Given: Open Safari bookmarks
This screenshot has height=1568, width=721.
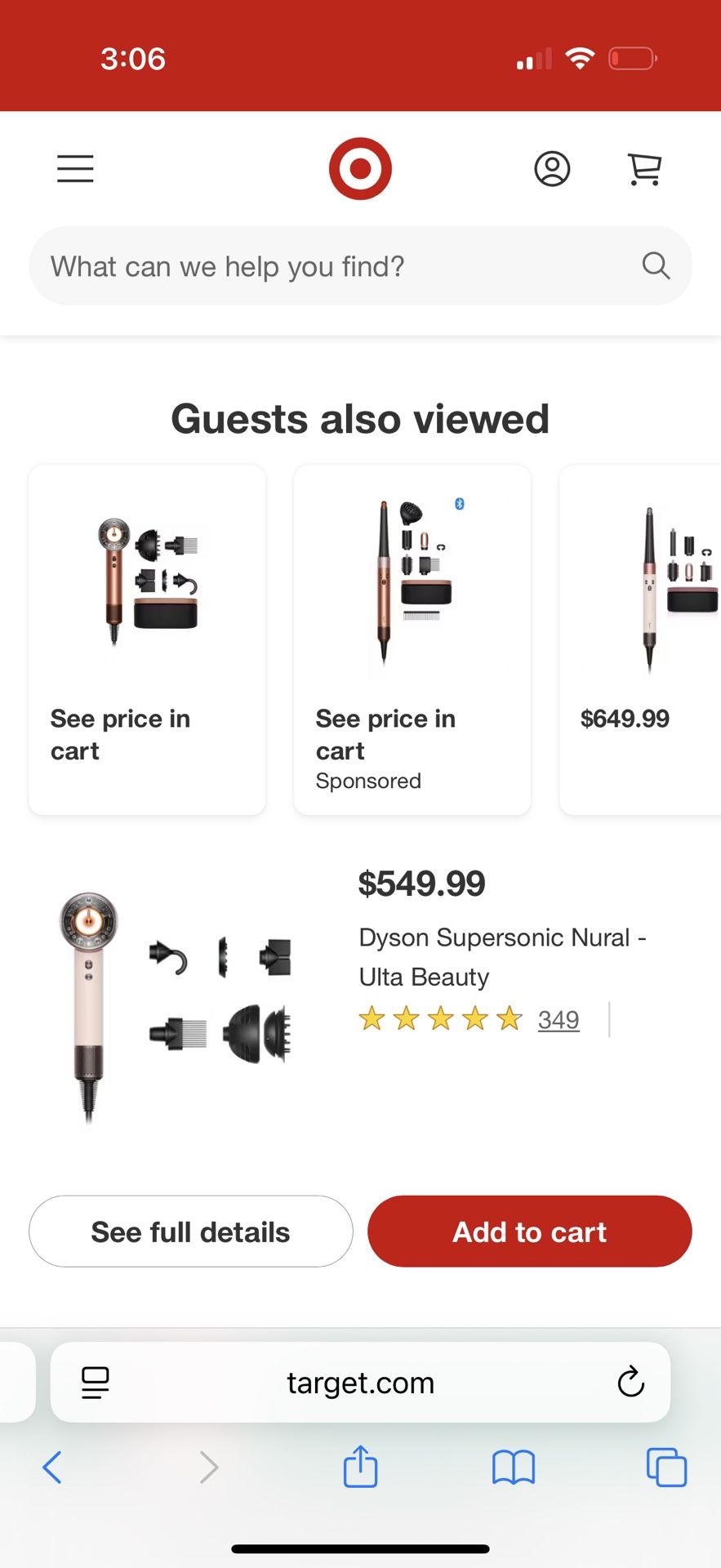Looking at the screenshot, I should 513,1468.
